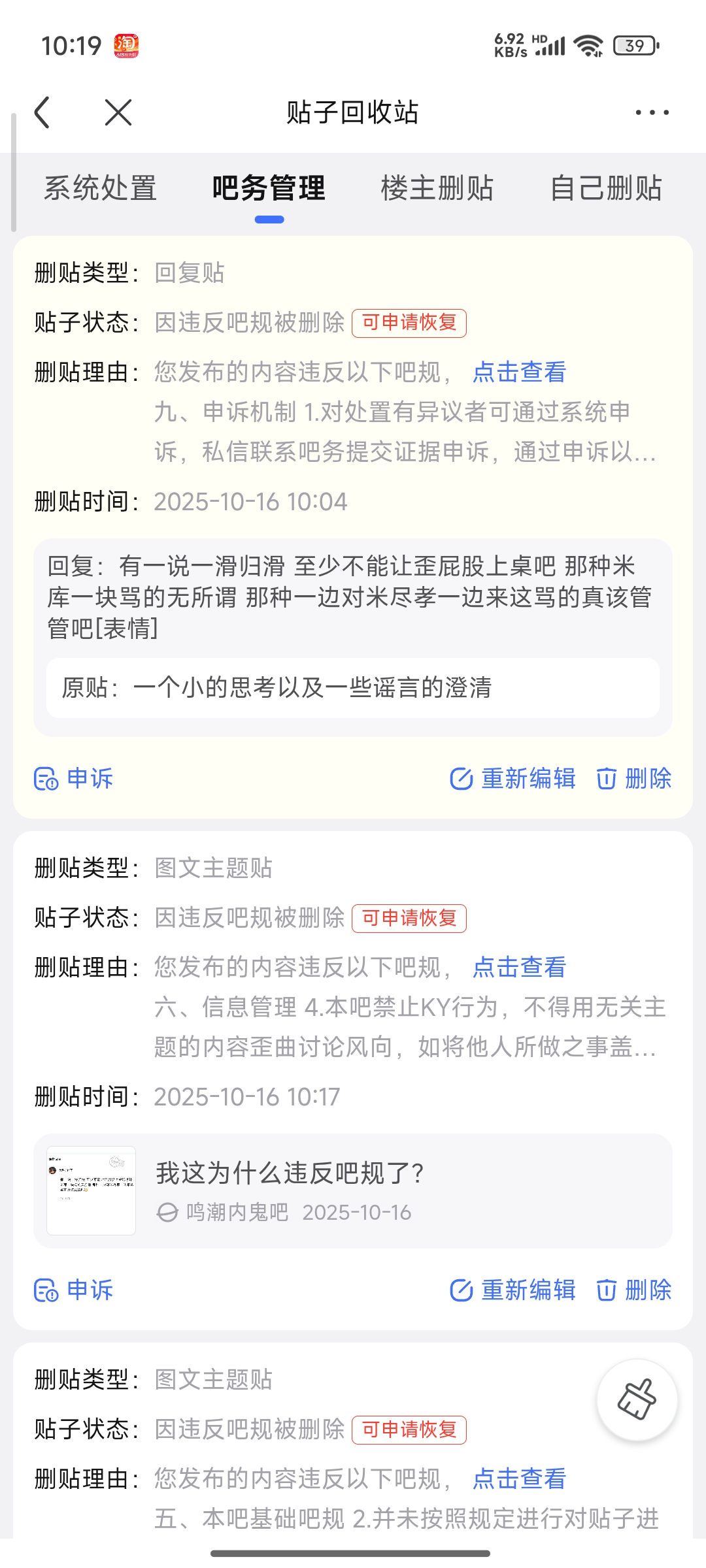Image resolution: width=706 pixels, height=1568 pixels.
Task: Open original post 一个小的思考以及一些谣言的澄清
Action: pyautogui.click(x=353, y=688)
